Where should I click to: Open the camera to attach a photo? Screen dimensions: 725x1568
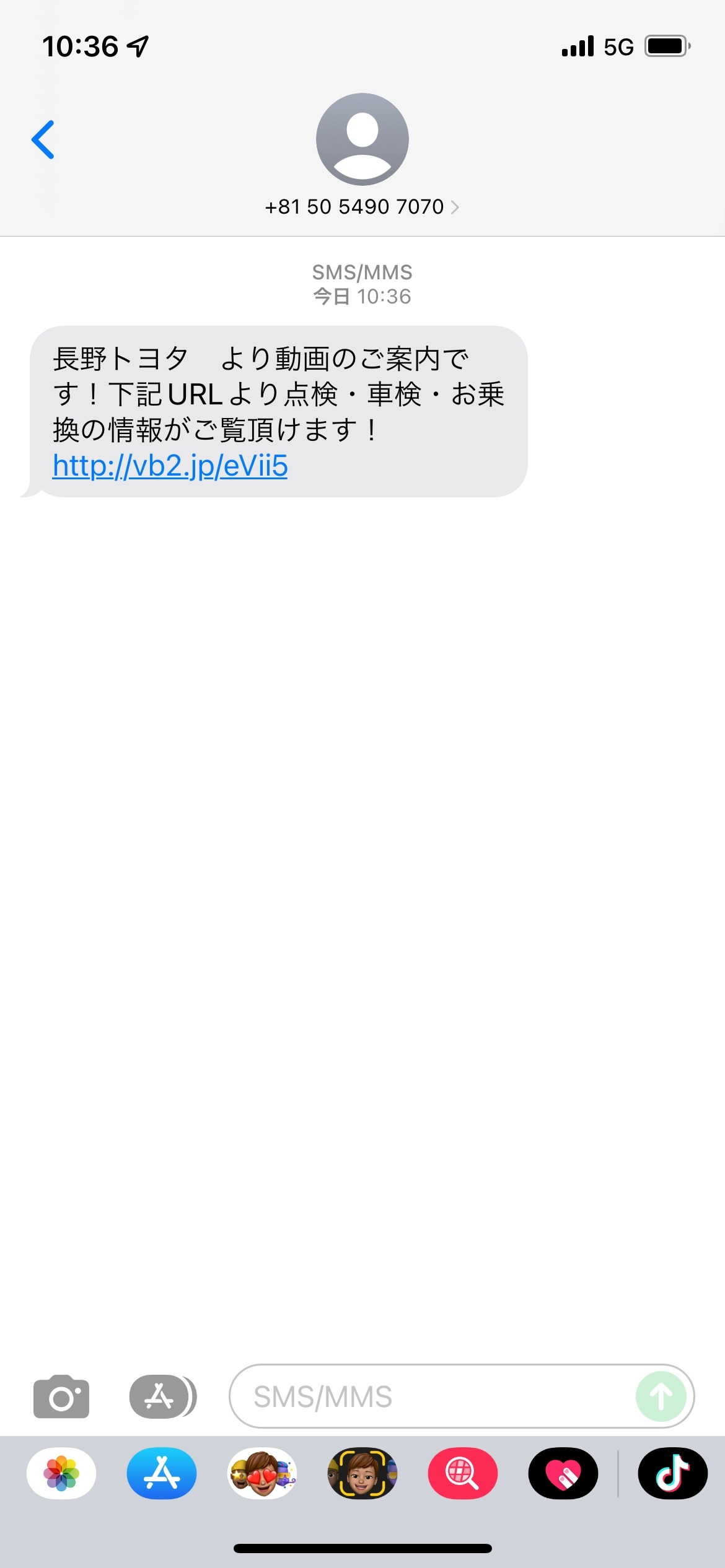61,1396
